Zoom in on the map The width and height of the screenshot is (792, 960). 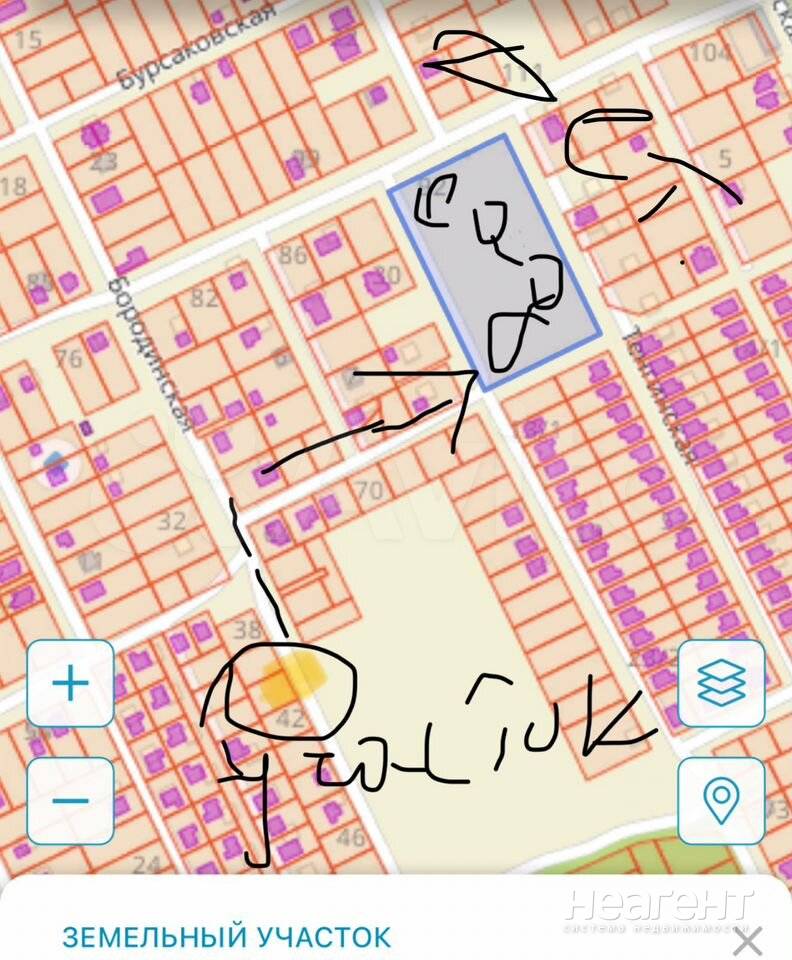tap(70, 683)
